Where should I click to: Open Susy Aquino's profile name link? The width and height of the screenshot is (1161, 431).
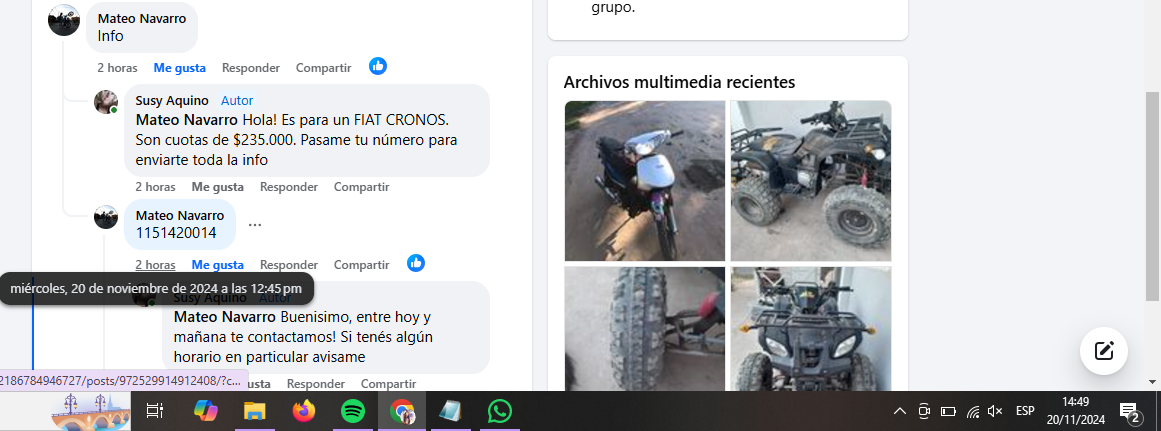click(x=172, y=100)
